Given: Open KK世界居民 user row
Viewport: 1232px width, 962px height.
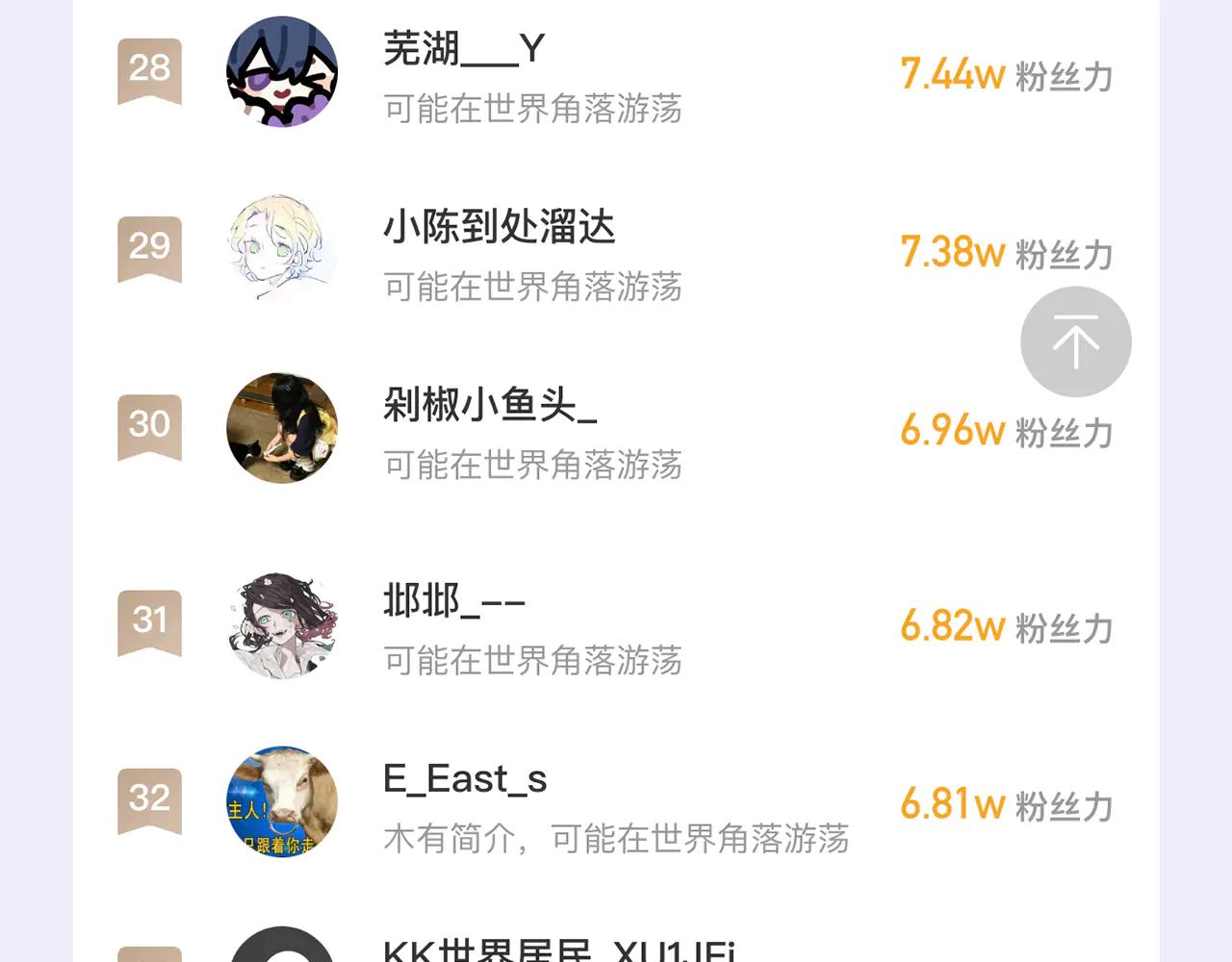Looking at the screenshot, I should coord(558,949).
